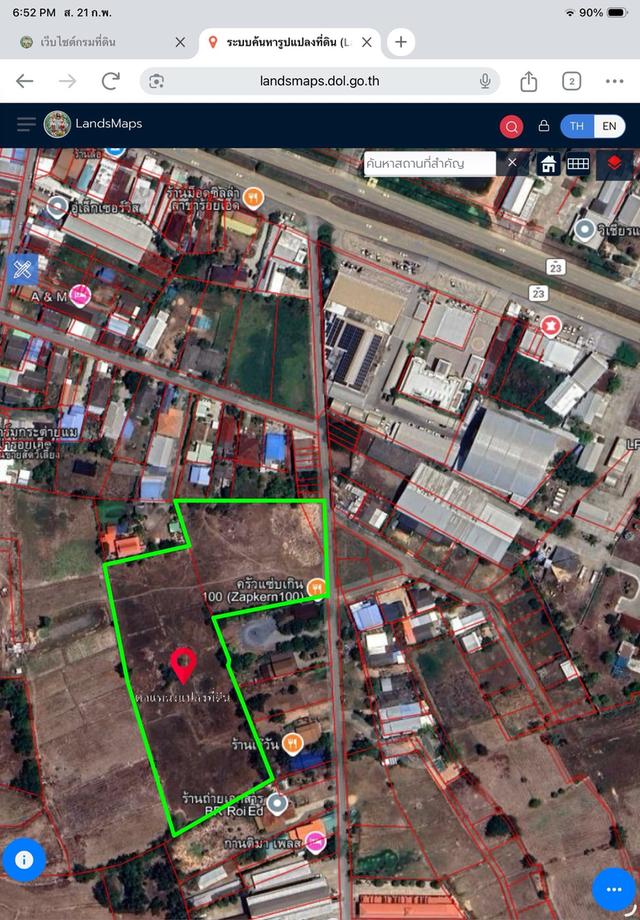The height and width of the screenshot is (920, 640).
Task: Switch language to EN
Action: click(x=608, y=126)
